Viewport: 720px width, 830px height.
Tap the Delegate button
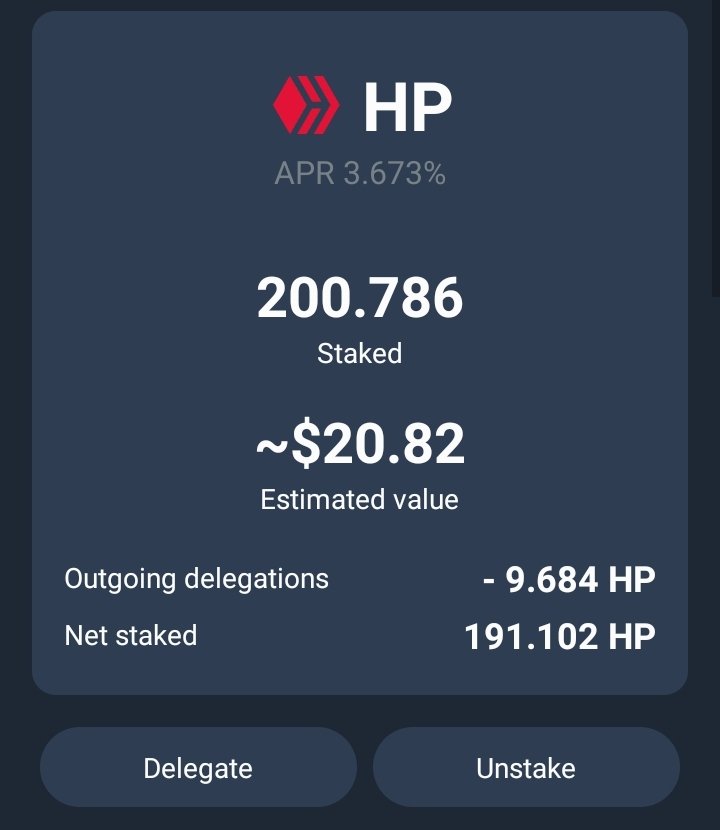[198, 768]
